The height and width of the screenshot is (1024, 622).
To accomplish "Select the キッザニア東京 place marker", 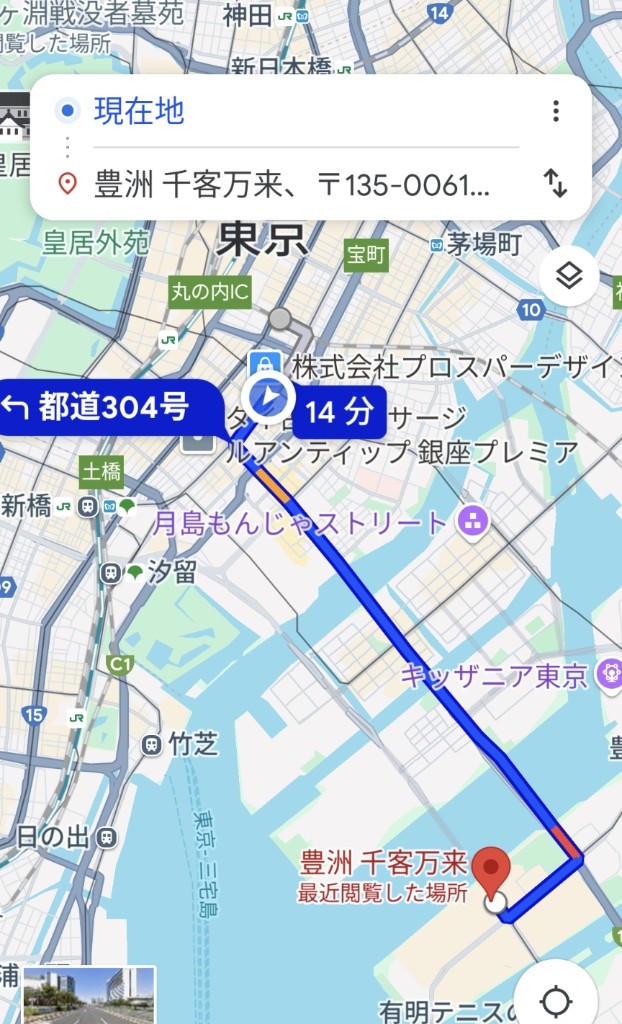I will tap(609, 674).
